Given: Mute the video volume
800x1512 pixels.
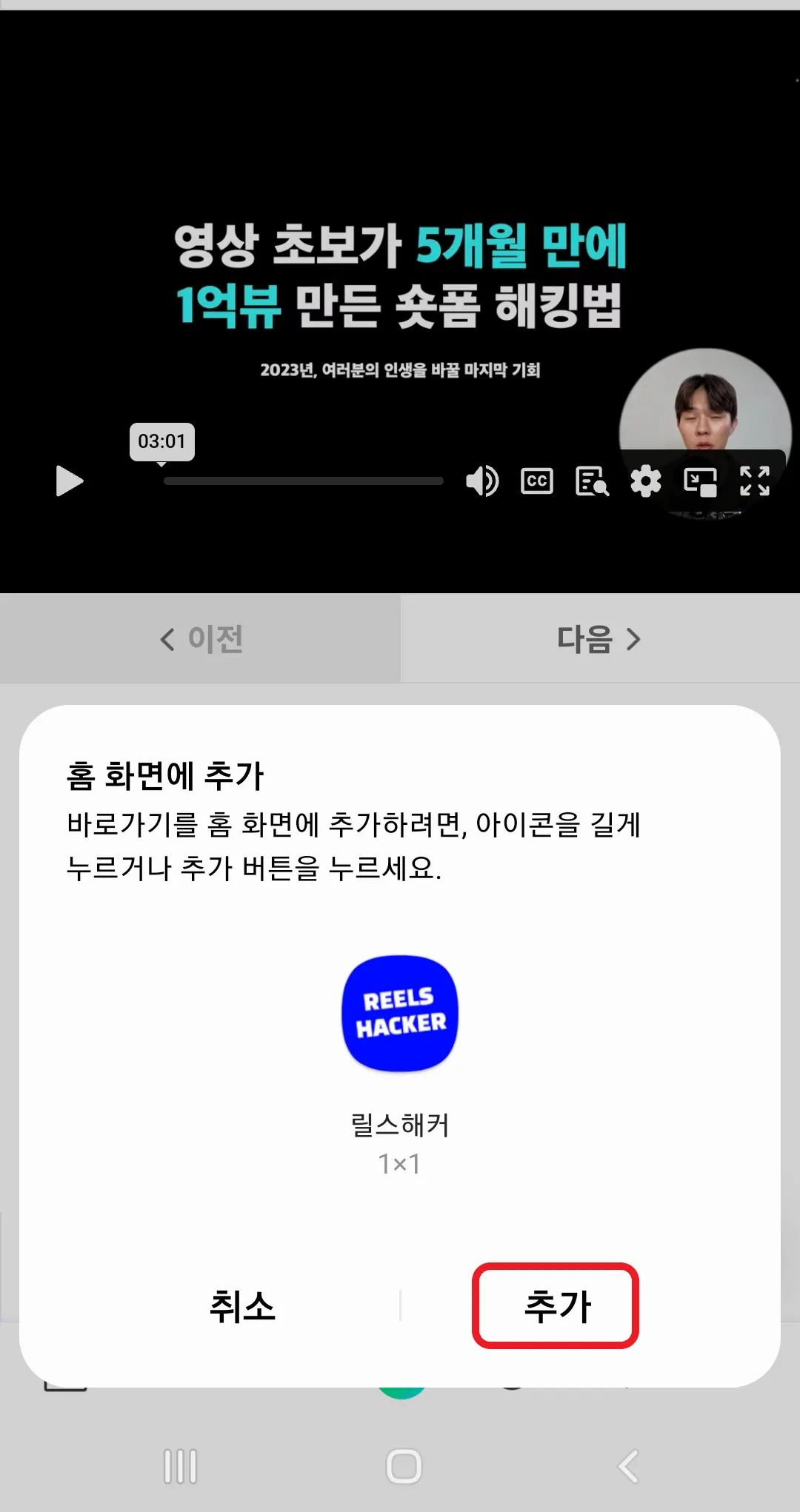Looking at the screenshot, I should point(481,481).
